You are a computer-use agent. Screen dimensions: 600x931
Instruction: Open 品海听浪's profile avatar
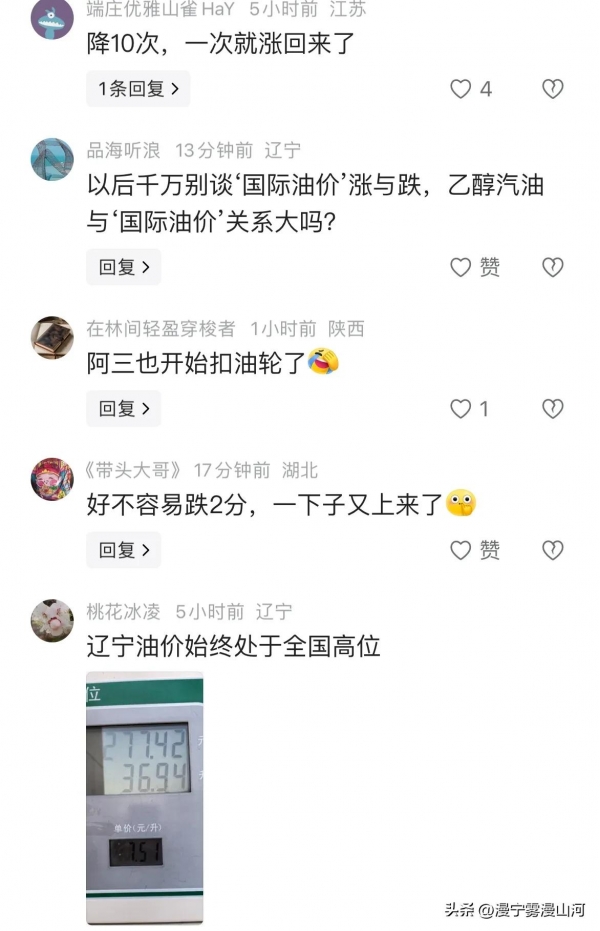tap(52, 159)
